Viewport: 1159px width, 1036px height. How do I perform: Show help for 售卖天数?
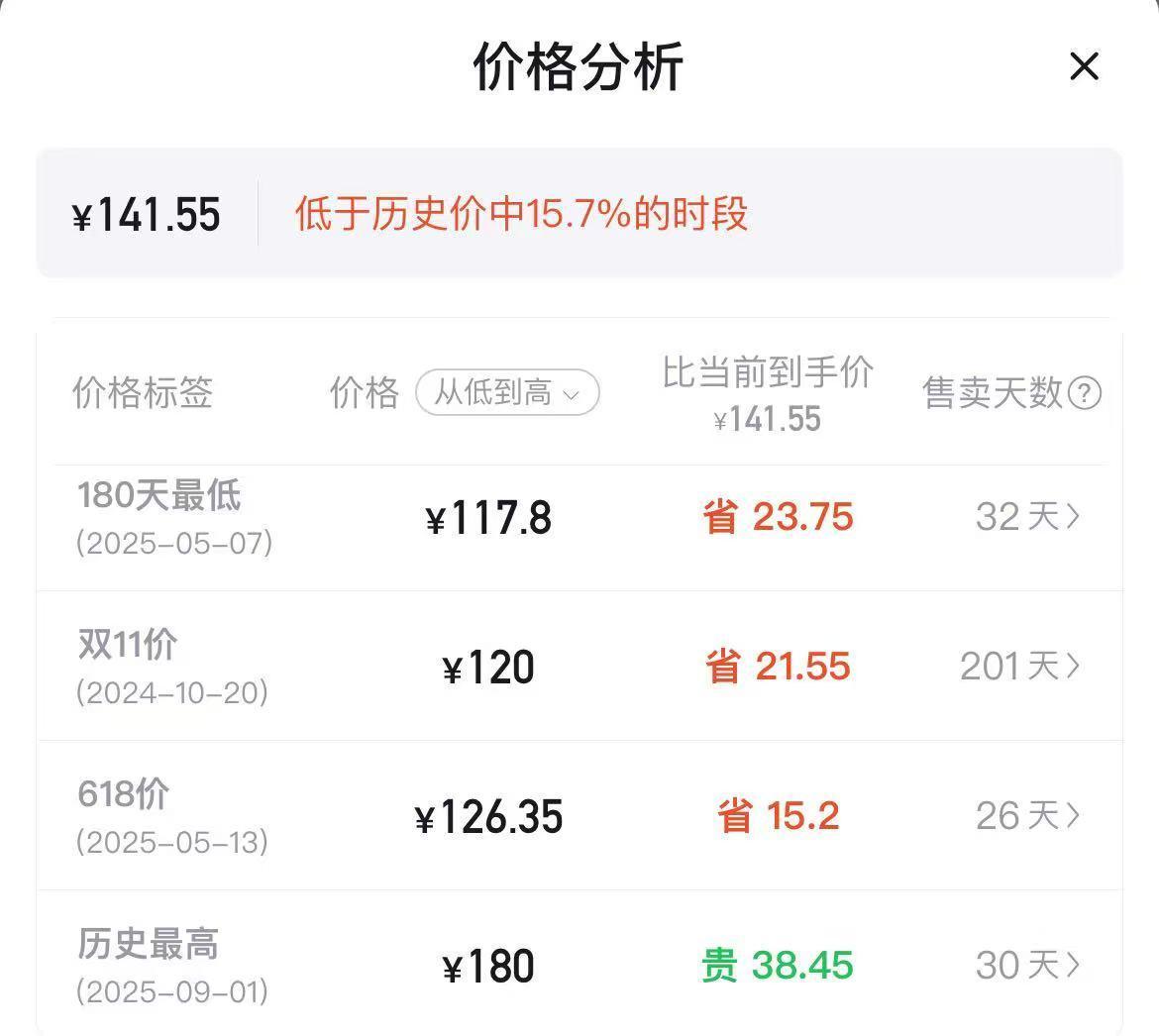point(1086,394)
